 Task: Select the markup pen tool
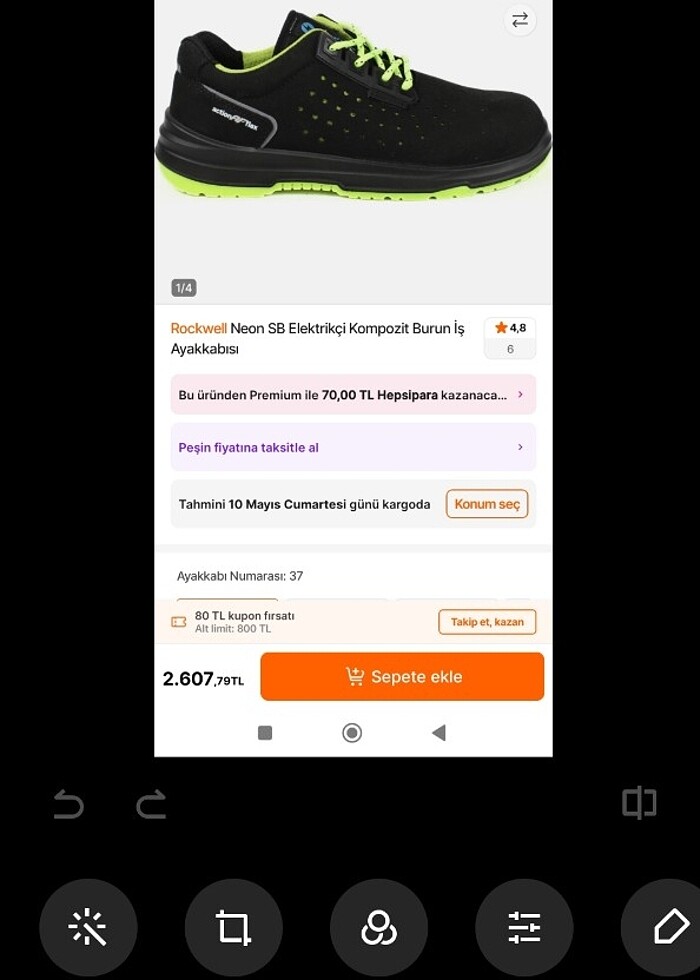tap(668, 928)
